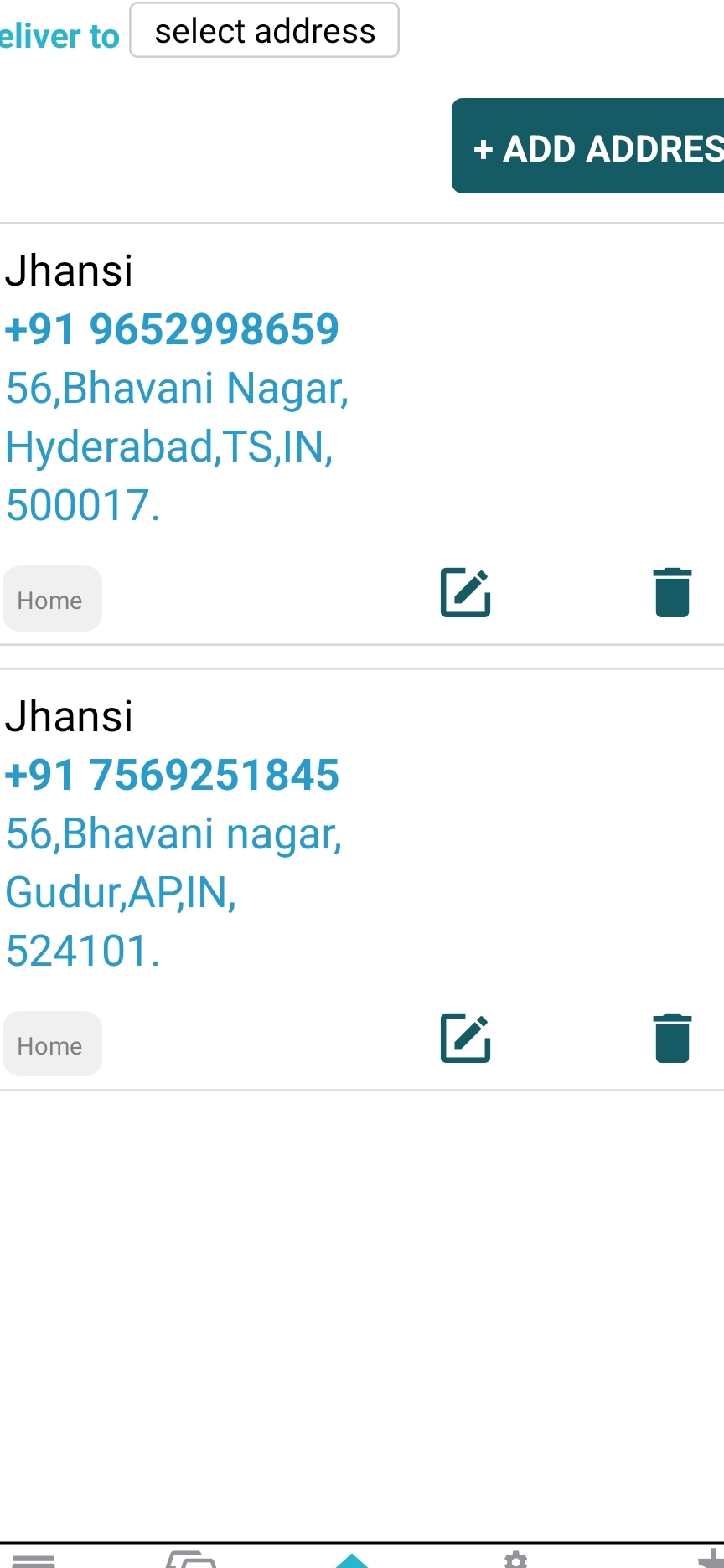This screenshot has height=1568, width=724.
Task: Edit the Hyderabad address entry
Action: 465,593
